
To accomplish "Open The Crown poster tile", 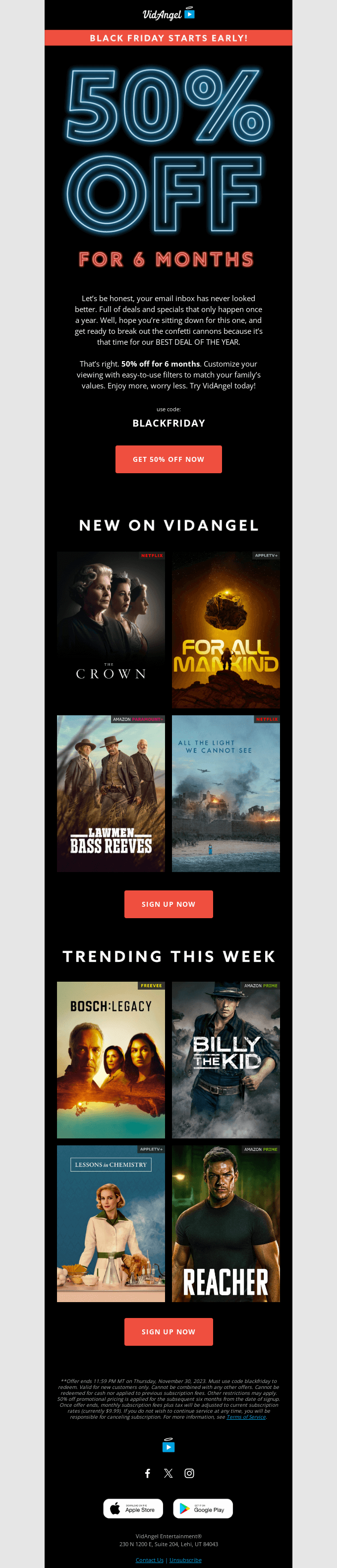I will point(111,629).
